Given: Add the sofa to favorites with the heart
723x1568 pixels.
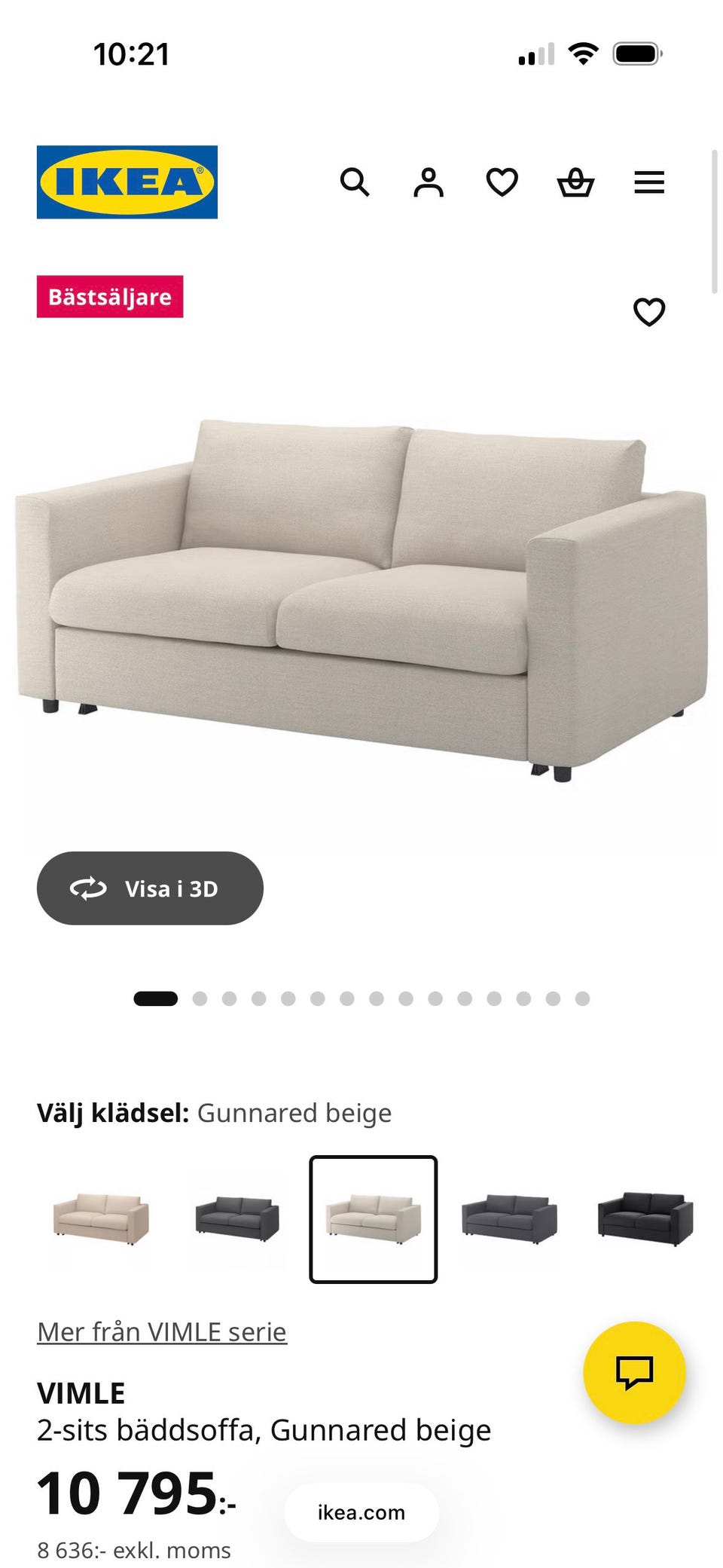Looking at the screenshot, I should click(649, 310).
